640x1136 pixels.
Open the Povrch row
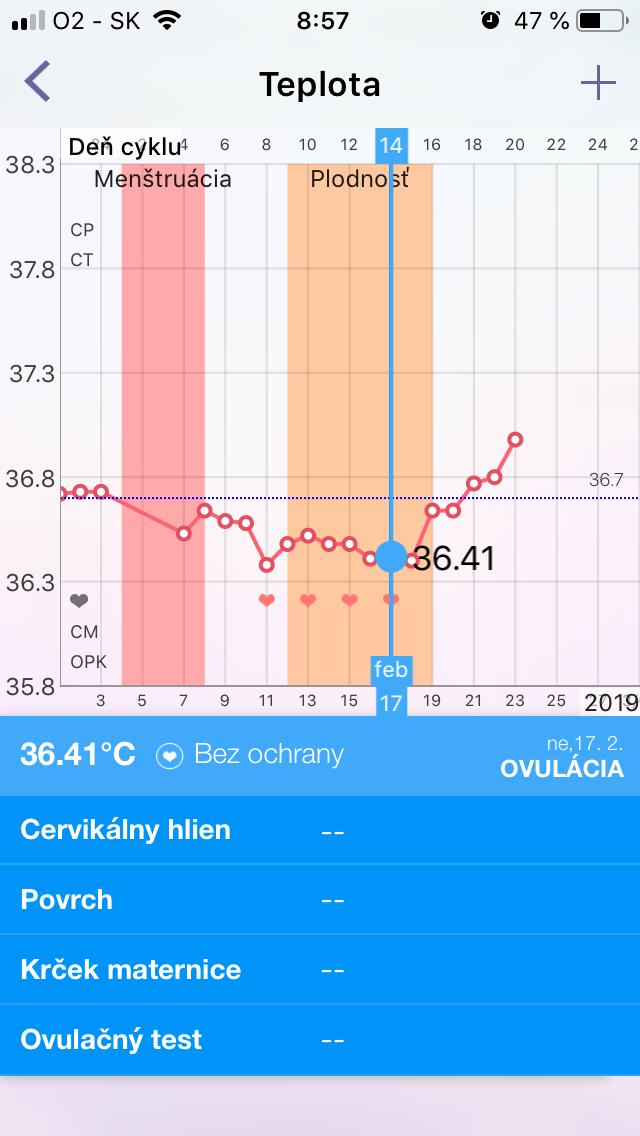coord(320,900)
